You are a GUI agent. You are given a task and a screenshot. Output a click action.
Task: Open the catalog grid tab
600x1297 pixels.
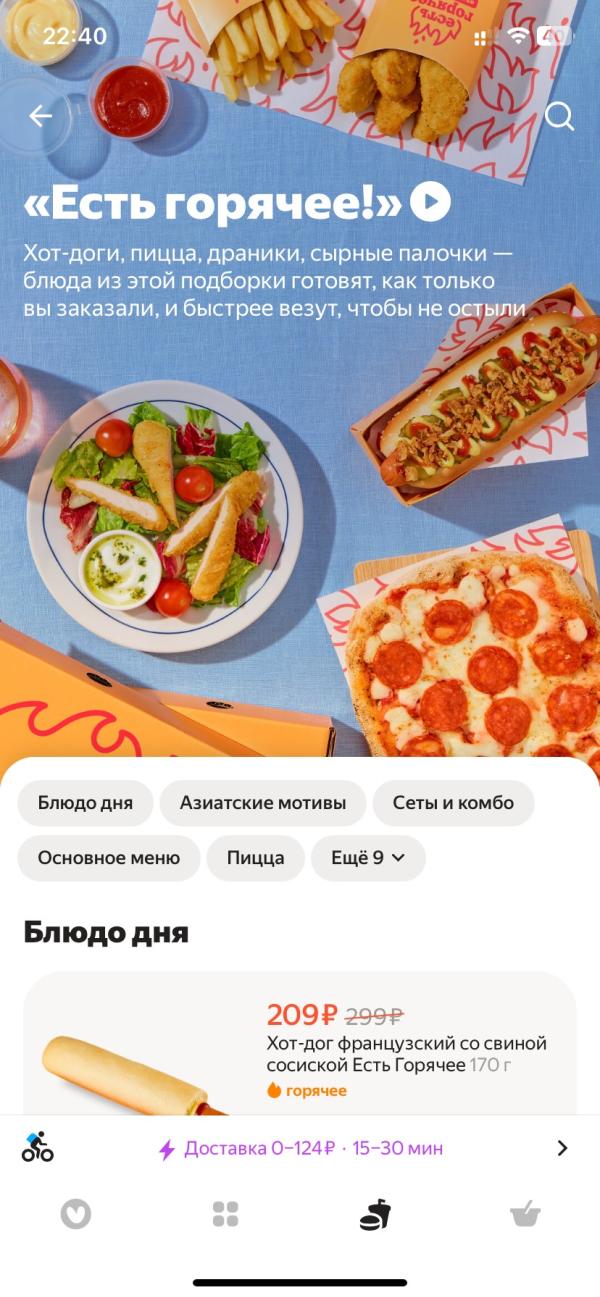pyautogui.click(x=225, y=1214)
